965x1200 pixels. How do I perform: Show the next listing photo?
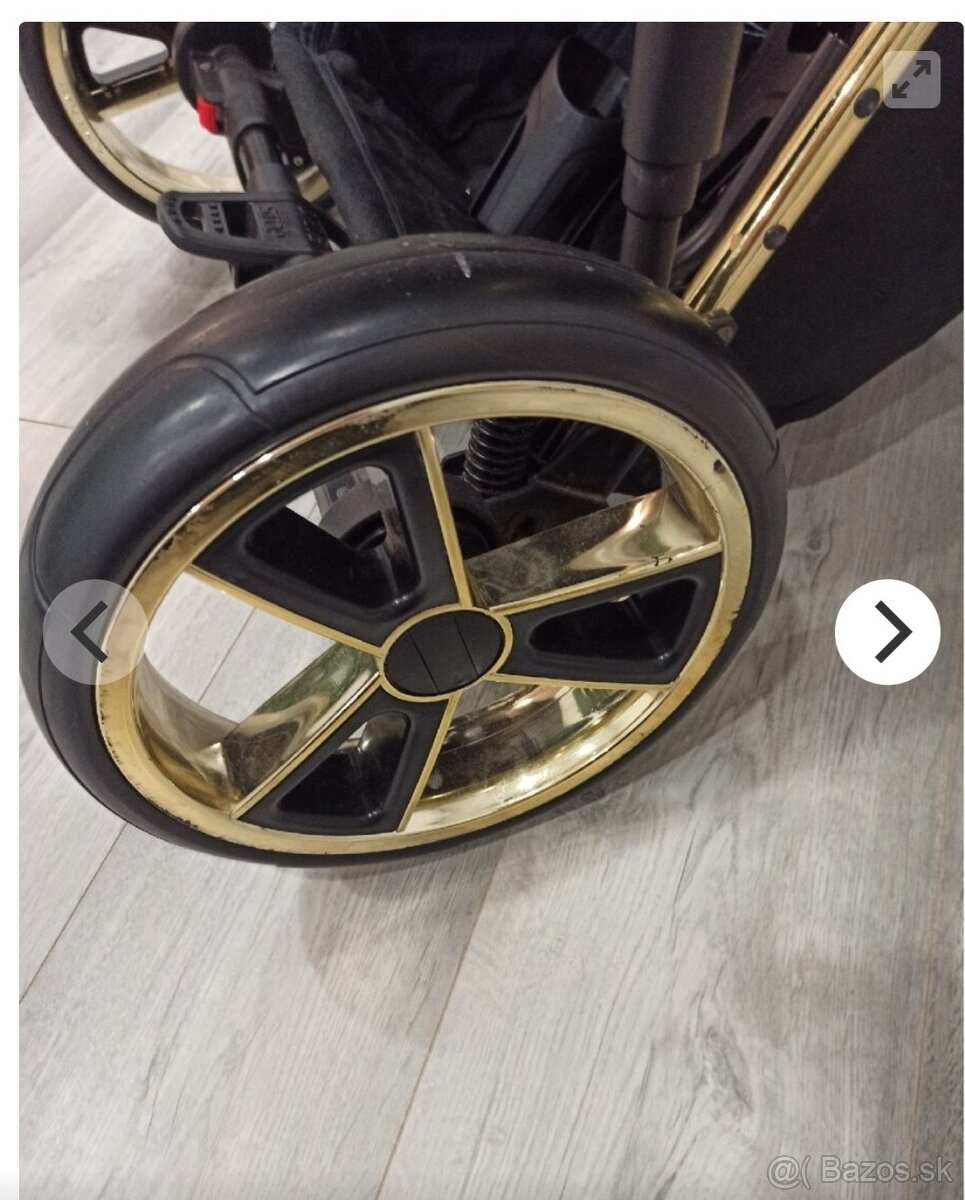click(x=887, y=632)
